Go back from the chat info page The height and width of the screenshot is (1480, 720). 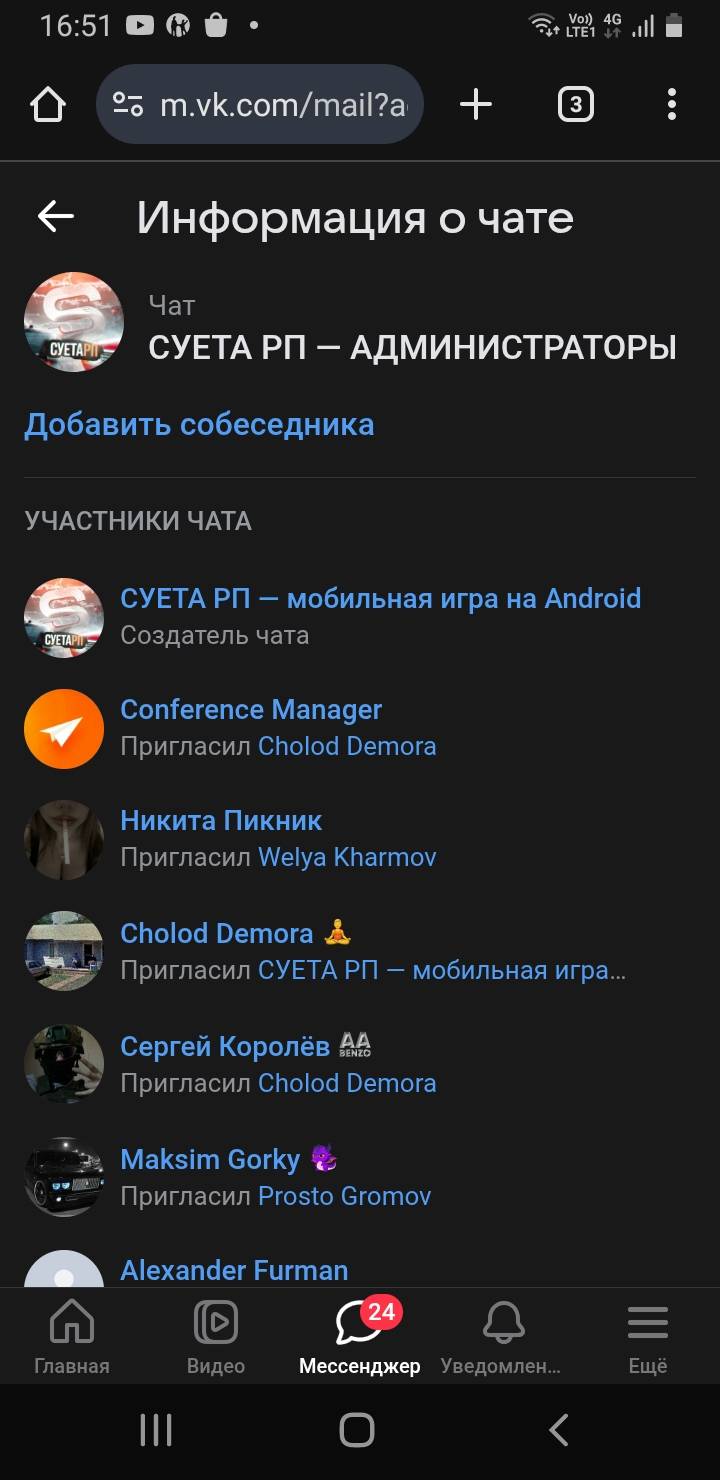56,216
